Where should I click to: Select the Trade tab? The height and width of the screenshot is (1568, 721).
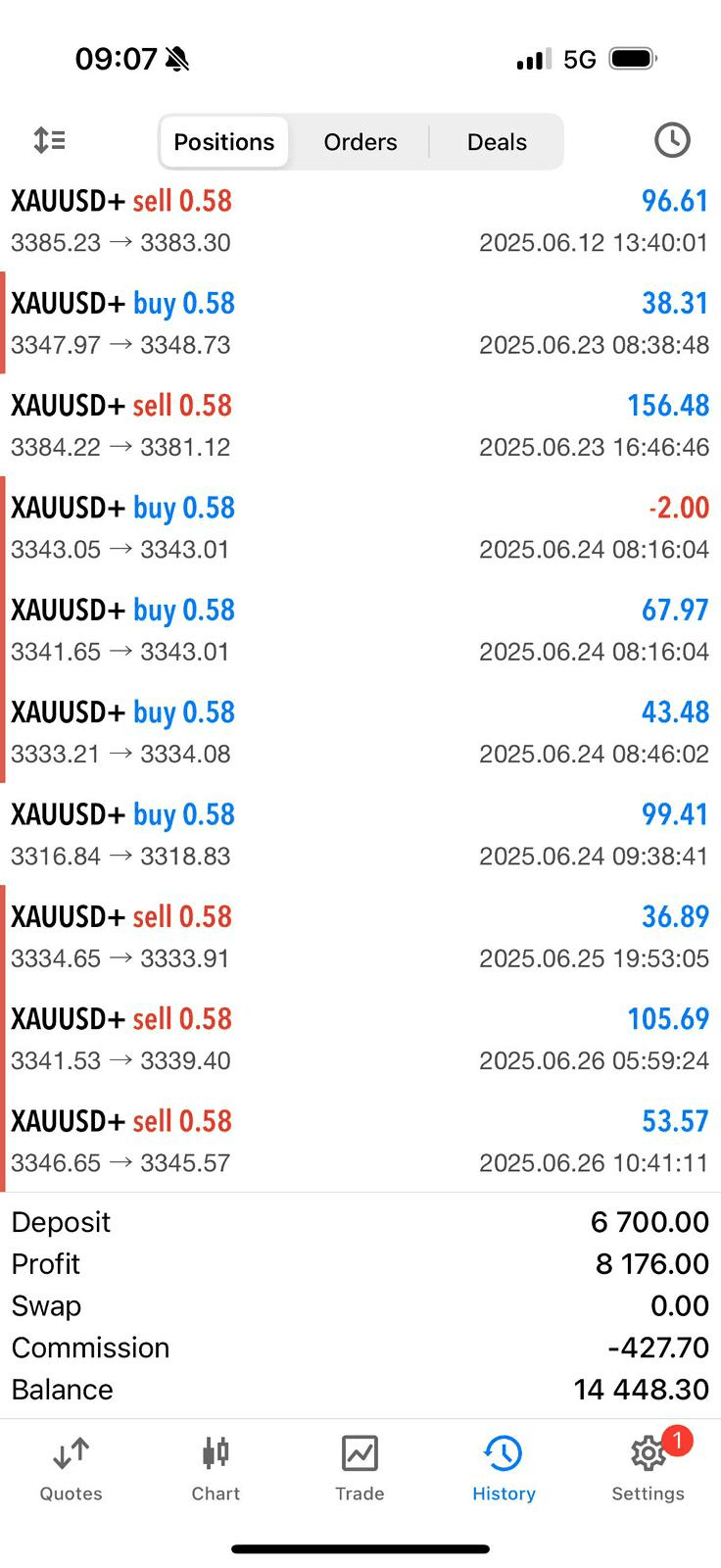[x=360, y=1468]
